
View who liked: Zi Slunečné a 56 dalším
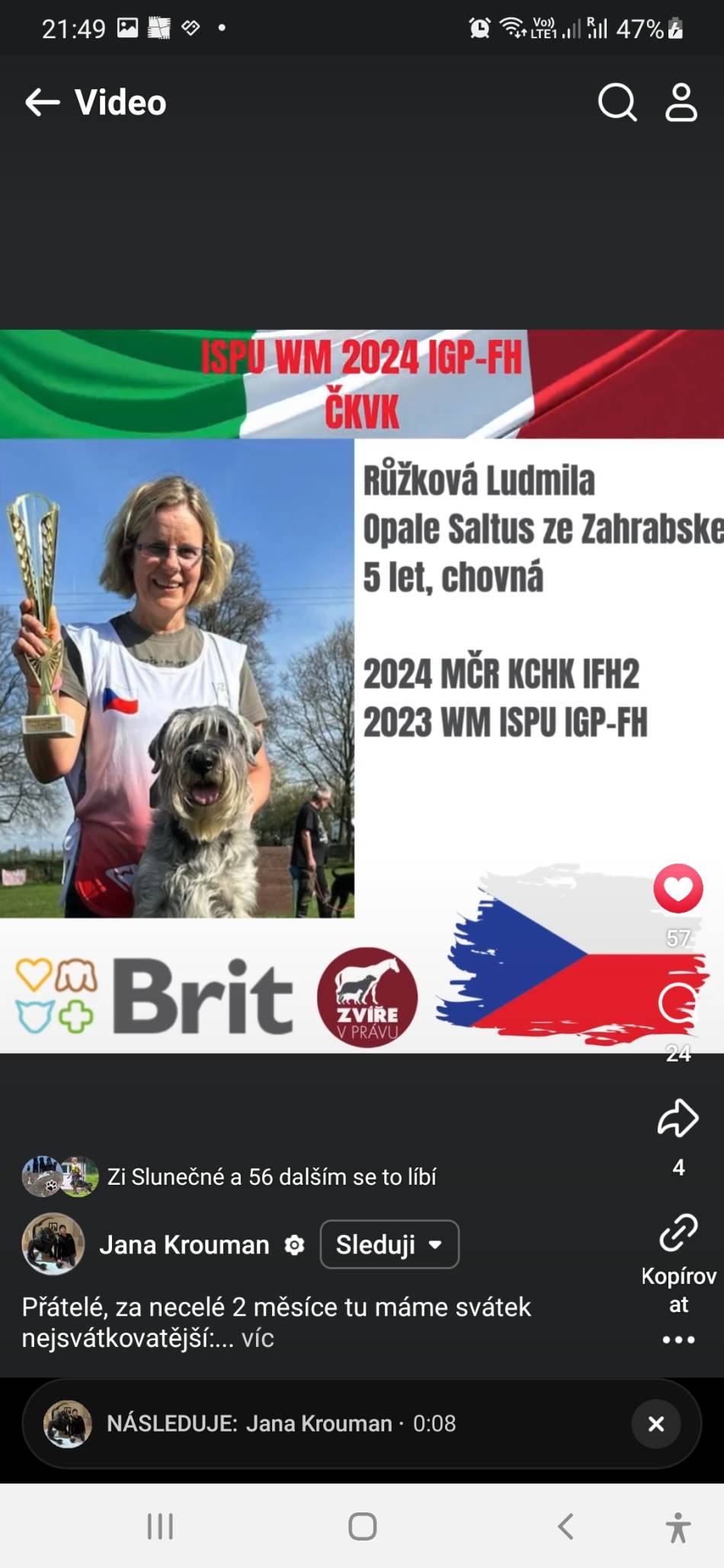coord(272,1176)
